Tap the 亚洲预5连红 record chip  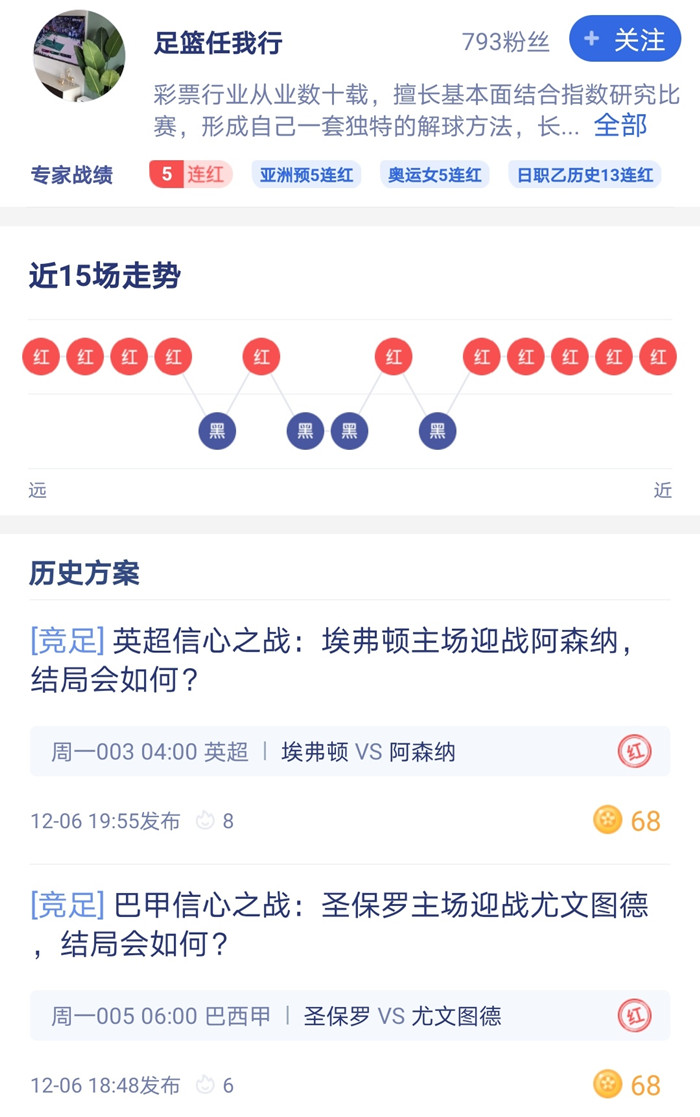click(x=306, y=175)
